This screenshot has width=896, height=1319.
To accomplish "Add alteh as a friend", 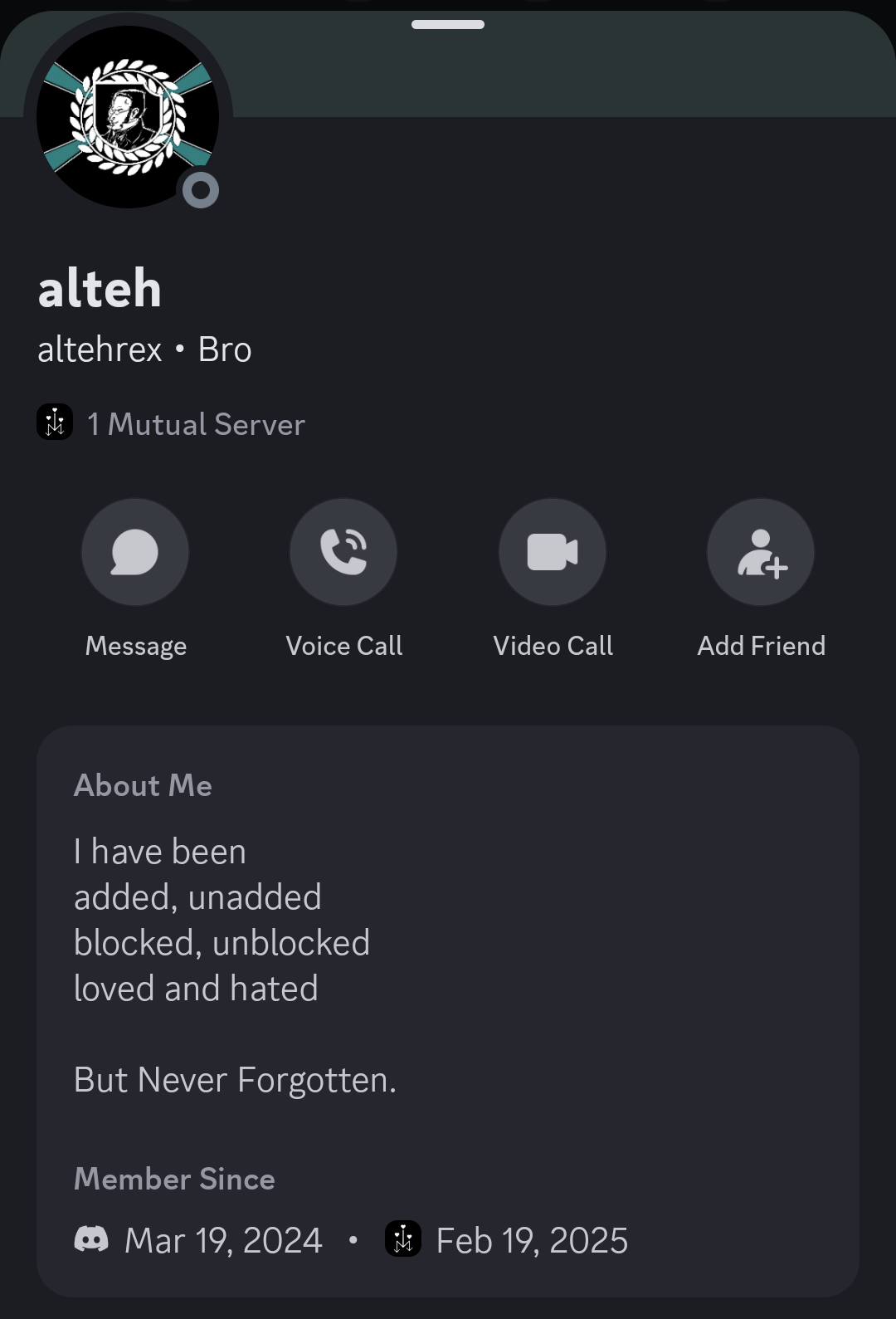I will (761, 553).
